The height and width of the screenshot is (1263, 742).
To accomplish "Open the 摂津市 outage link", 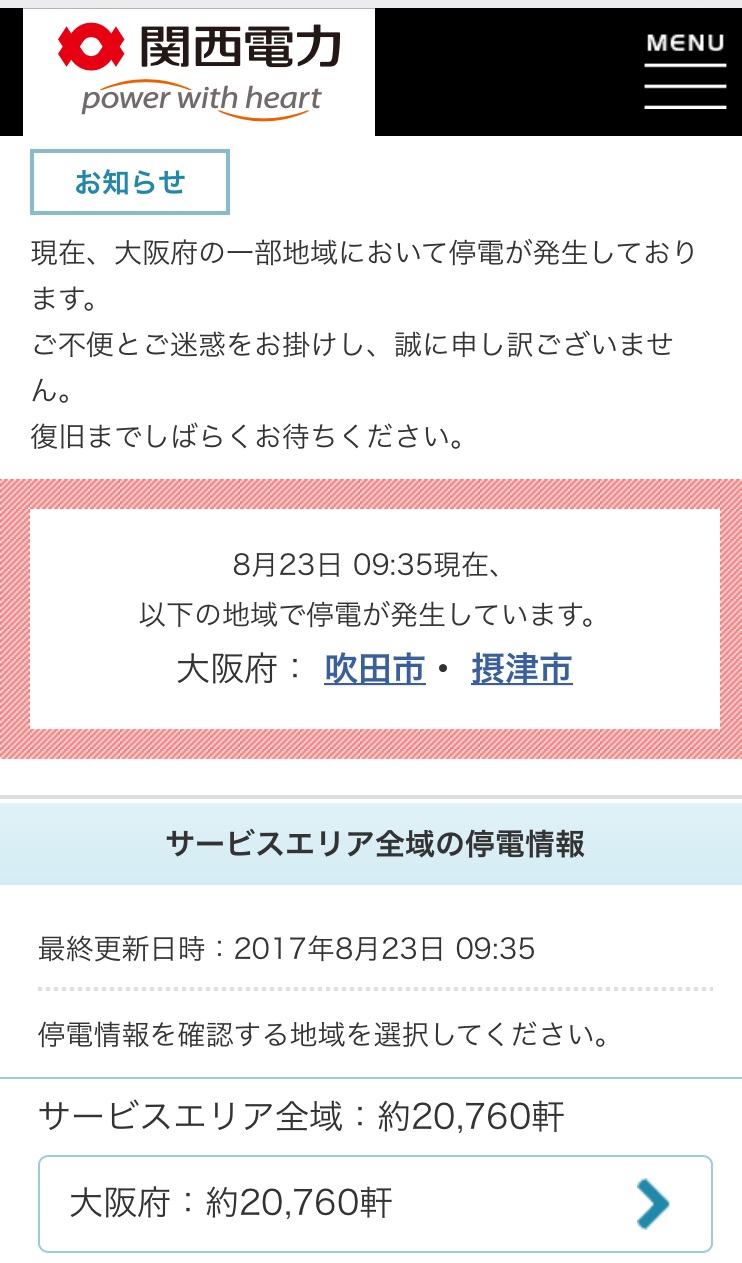I will click(x=522, y=669).
